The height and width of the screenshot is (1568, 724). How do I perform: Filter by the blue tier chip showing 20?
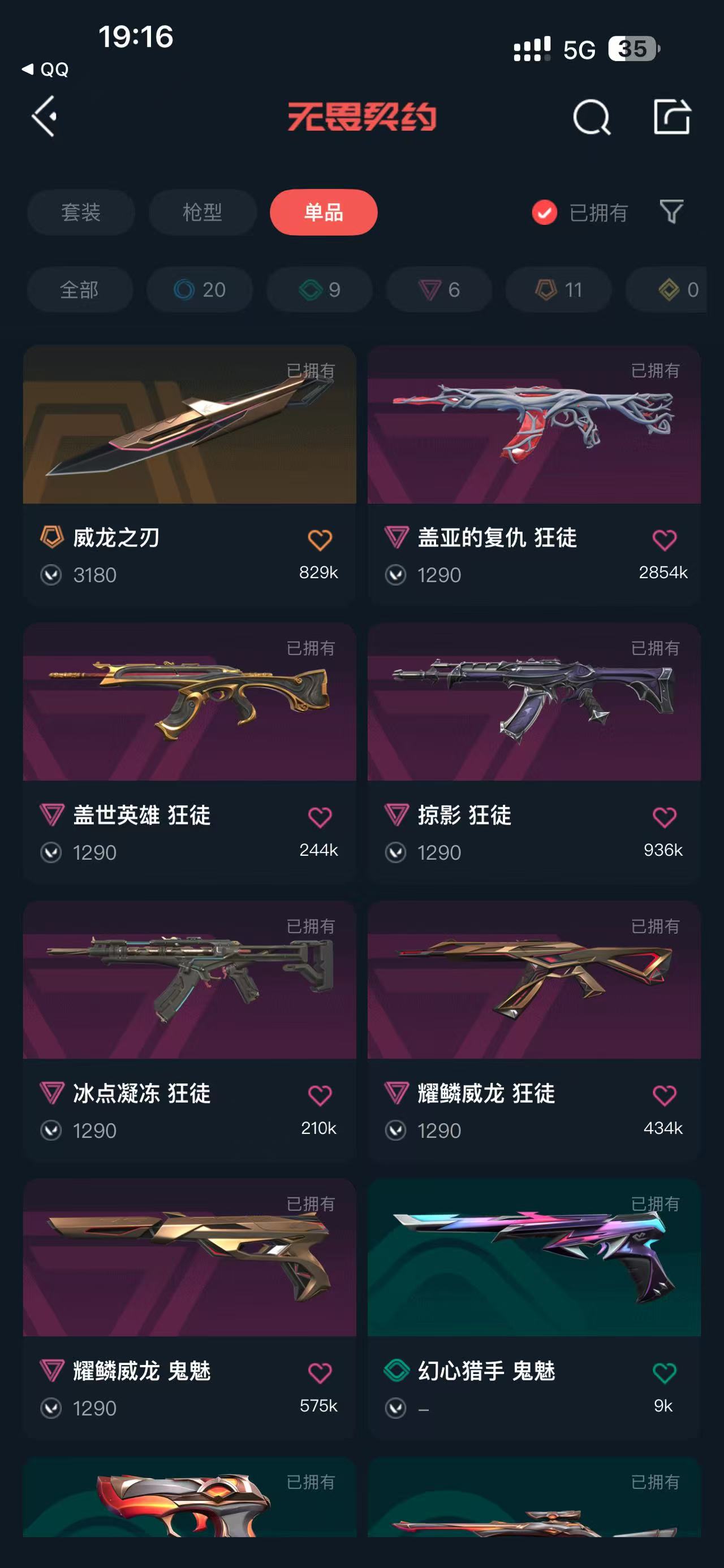point(200,290)
